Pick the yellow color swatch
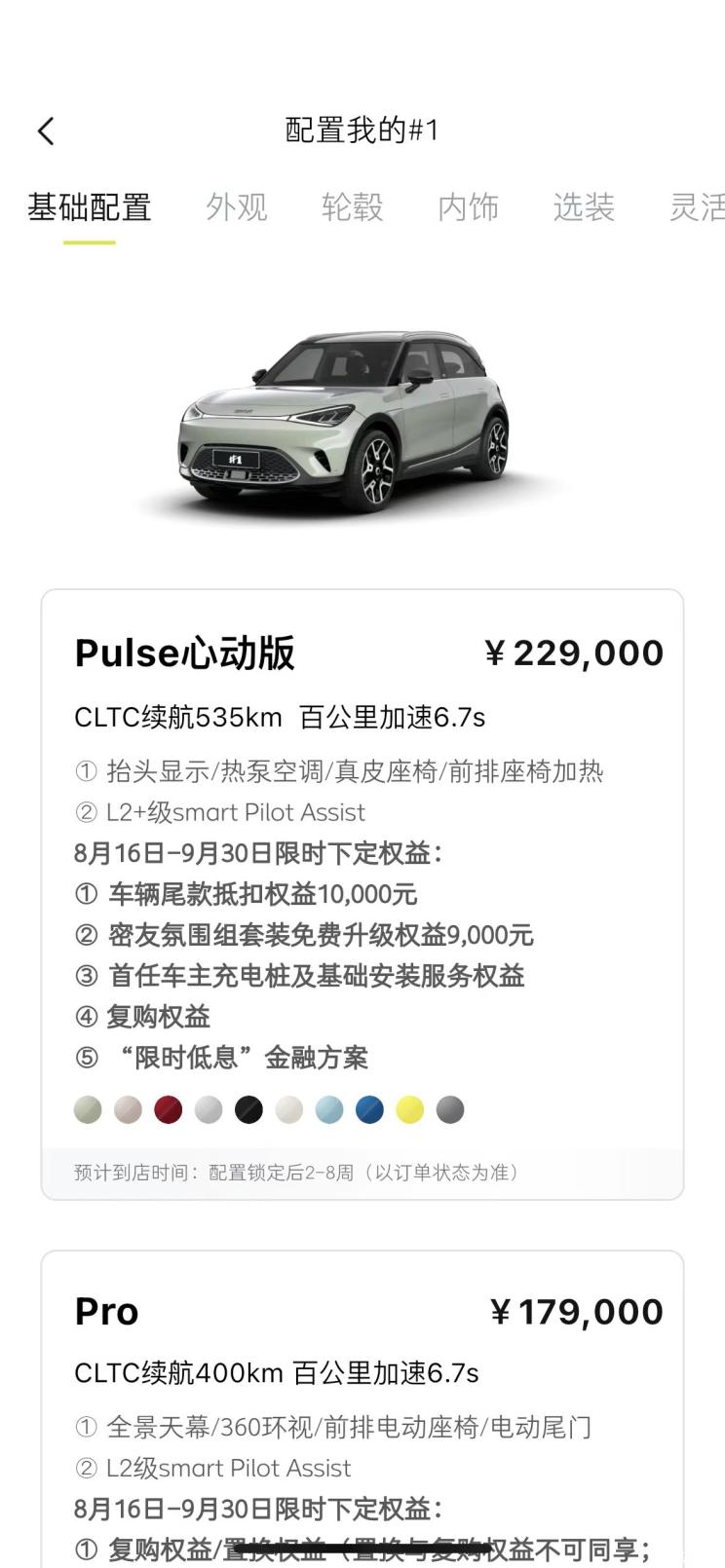 coord(409,1109)
